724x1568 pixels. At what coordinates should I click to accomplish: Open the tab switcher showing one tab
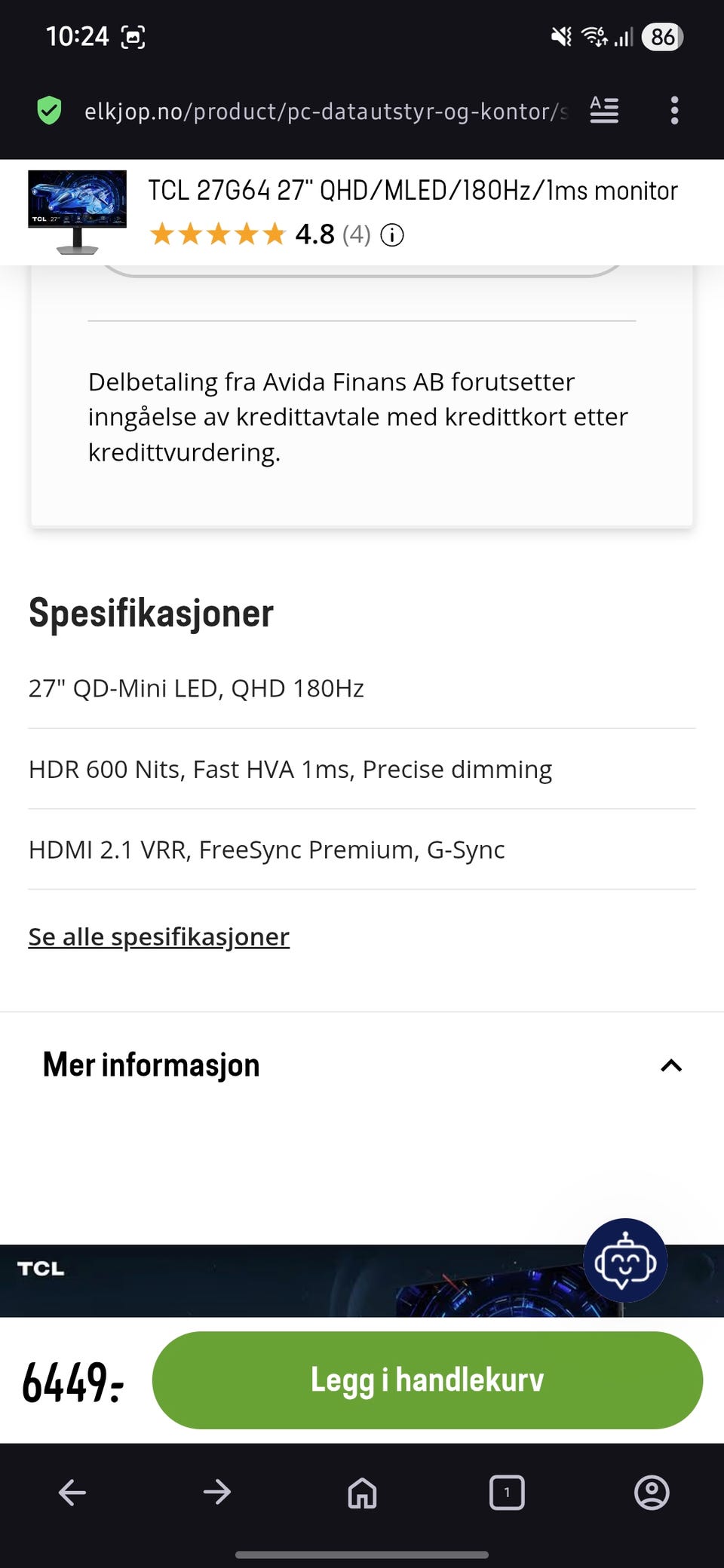506,1493
